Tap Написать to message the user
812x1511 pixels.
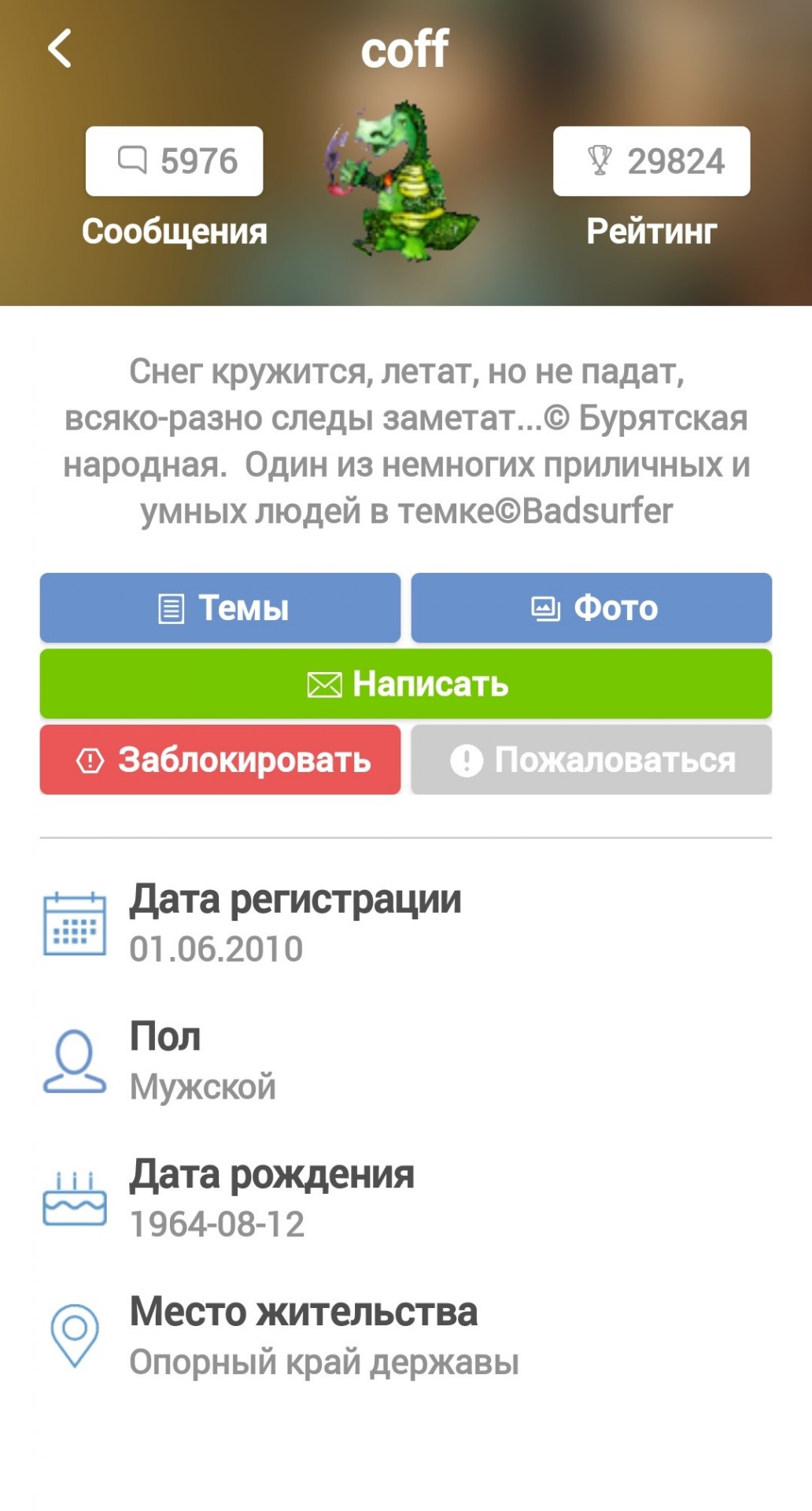pyautogui.click(x=406, y=683)
